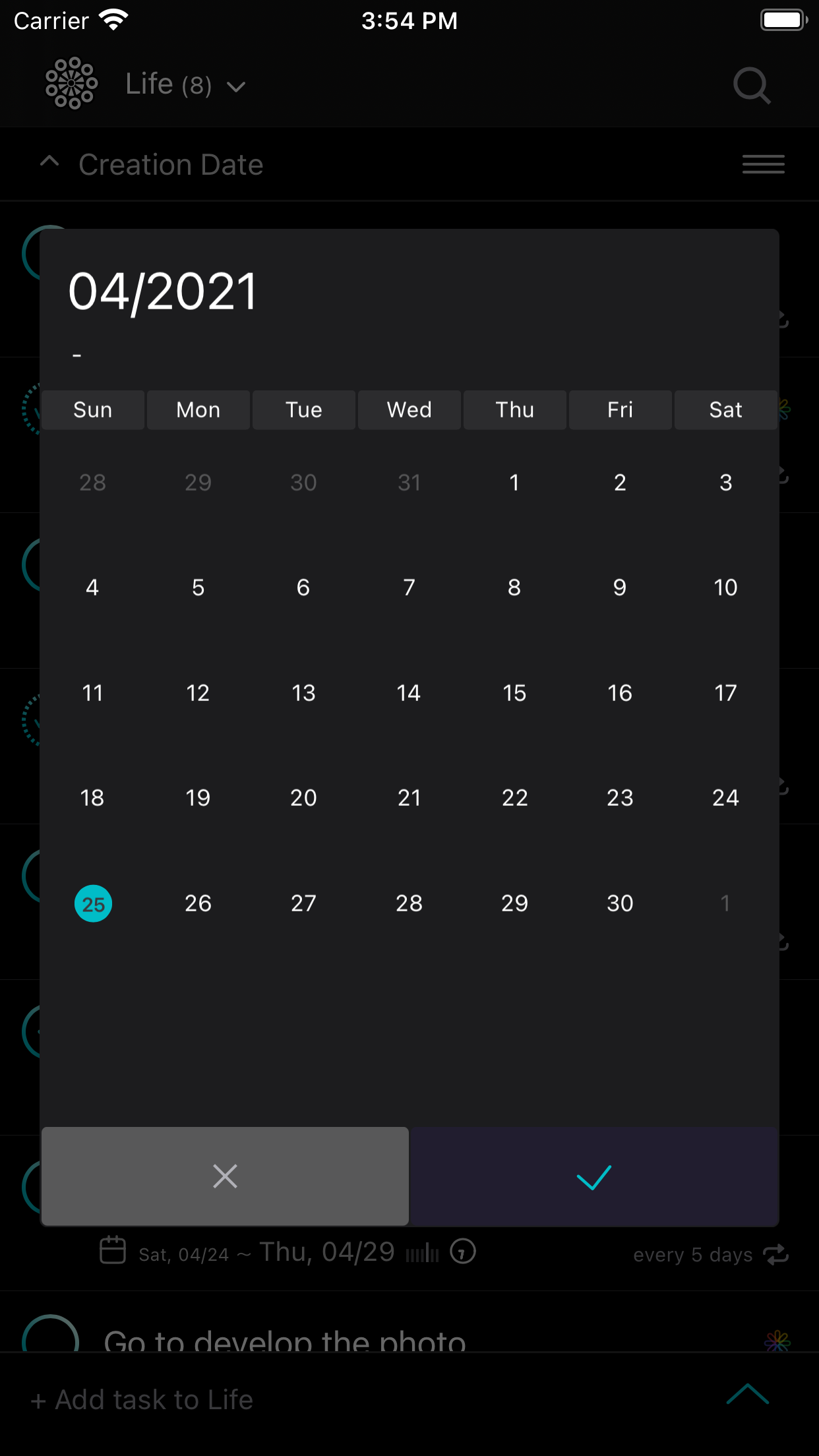Confirm the date with the checkmark button
Image resolution: width=819 pixels, height=1456 pixels.
point(594,1176)
